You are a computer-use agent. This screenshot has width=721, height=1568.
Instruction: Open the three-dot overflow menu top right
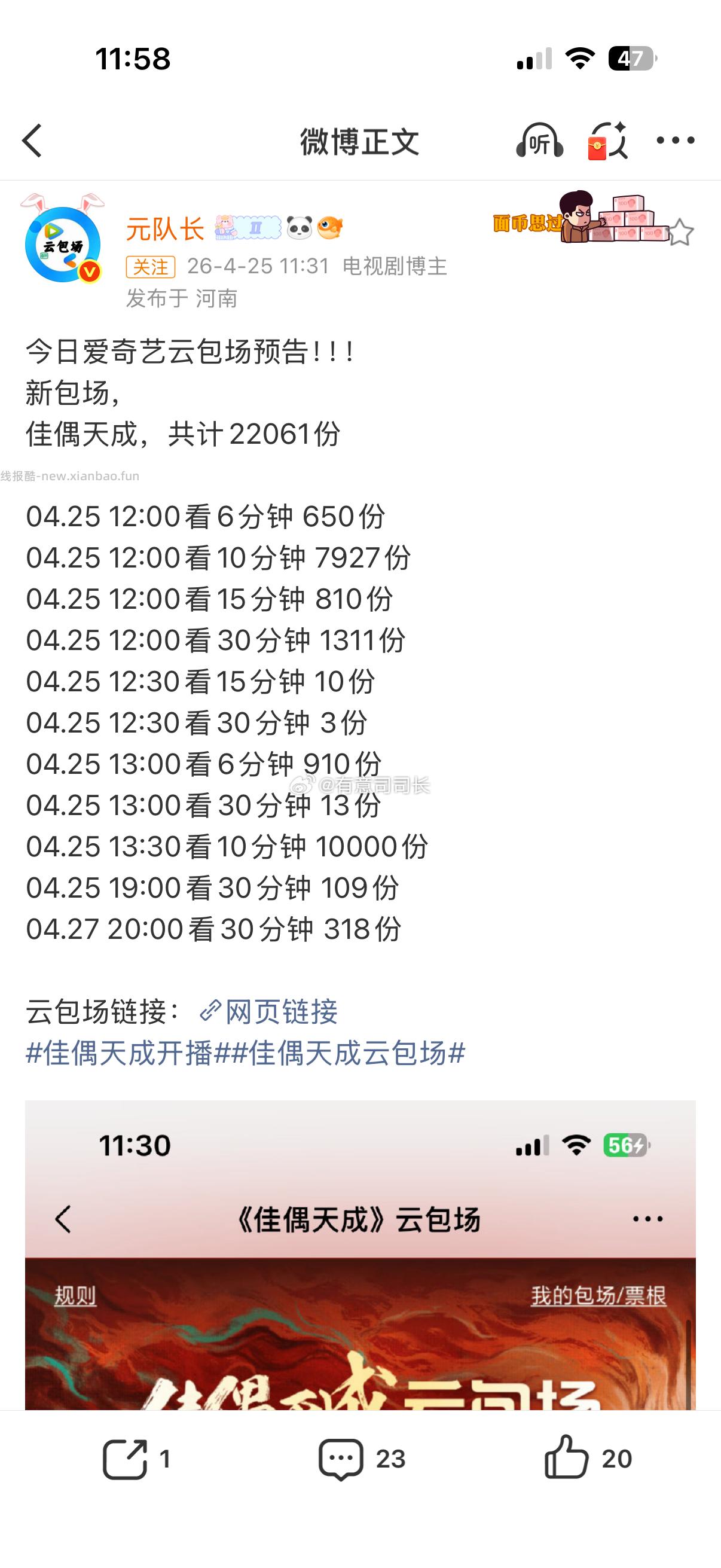click(674, 141)
